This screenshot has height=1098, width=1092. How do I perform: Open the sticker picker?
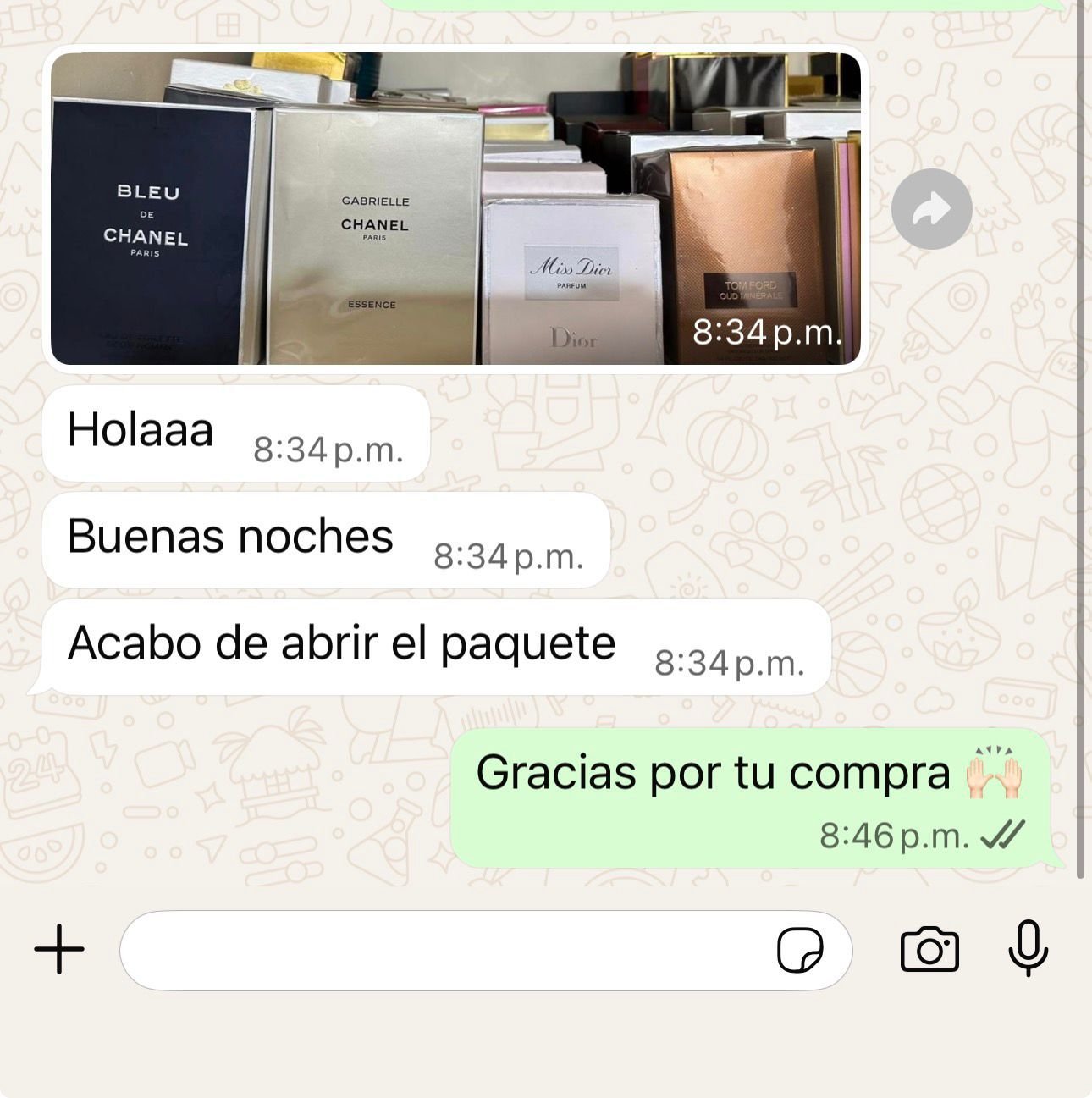[x=799, y=951]
